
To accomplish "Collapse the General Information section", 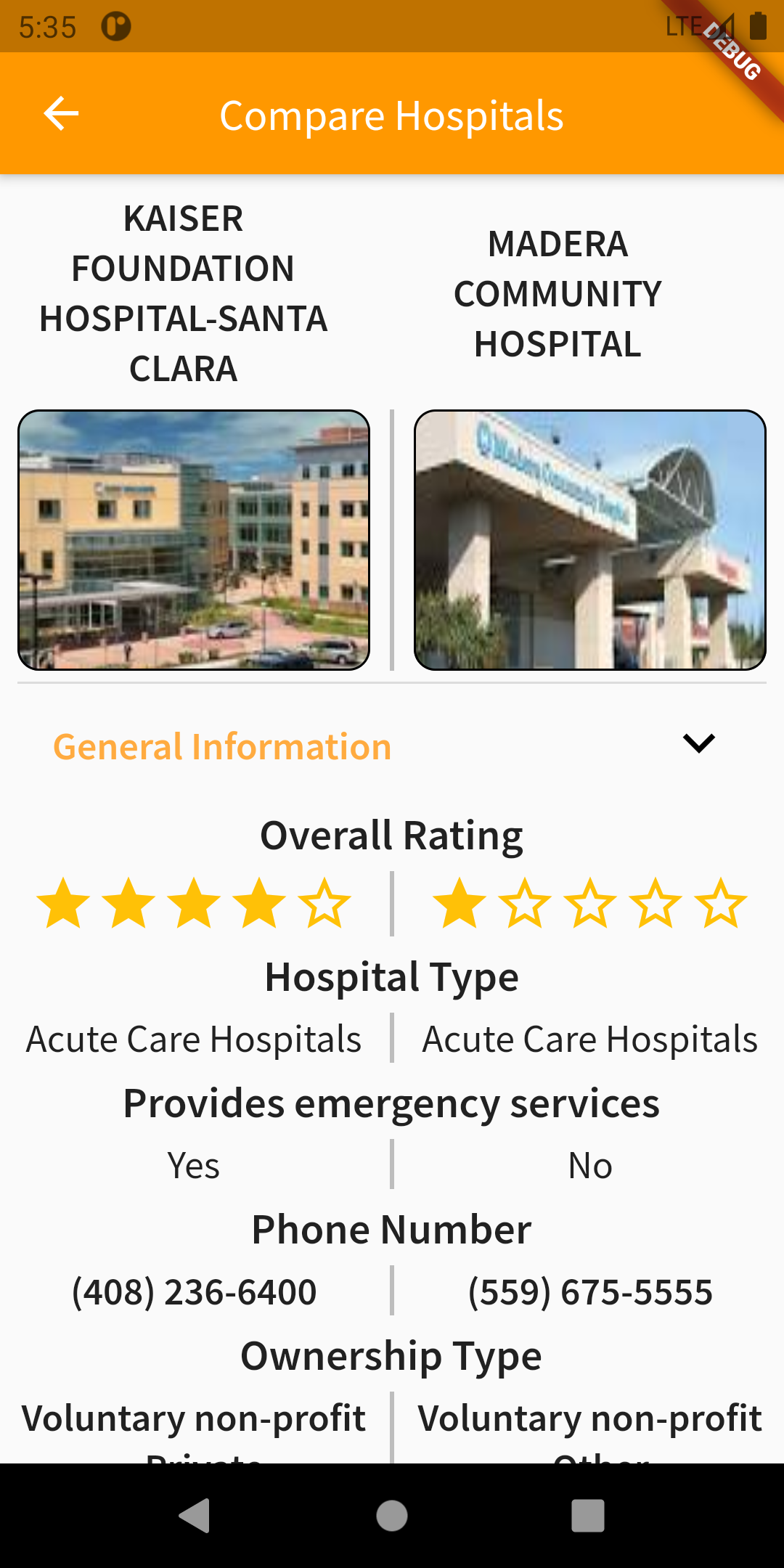I will click(698, 743).
